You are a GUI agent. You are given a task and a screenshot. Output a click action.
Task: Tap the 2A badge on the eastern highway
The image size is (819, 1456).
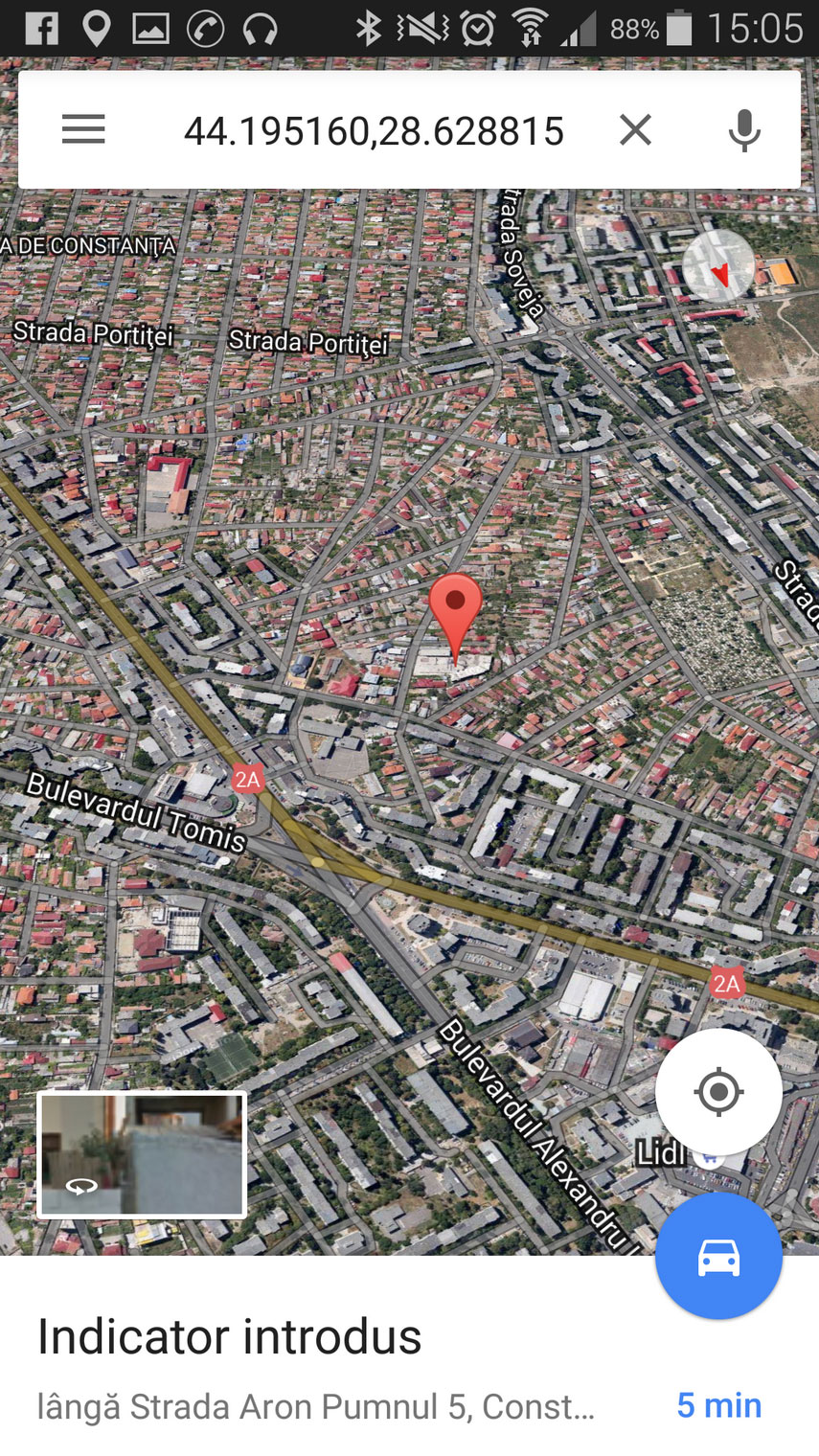(x=726, y=983)
